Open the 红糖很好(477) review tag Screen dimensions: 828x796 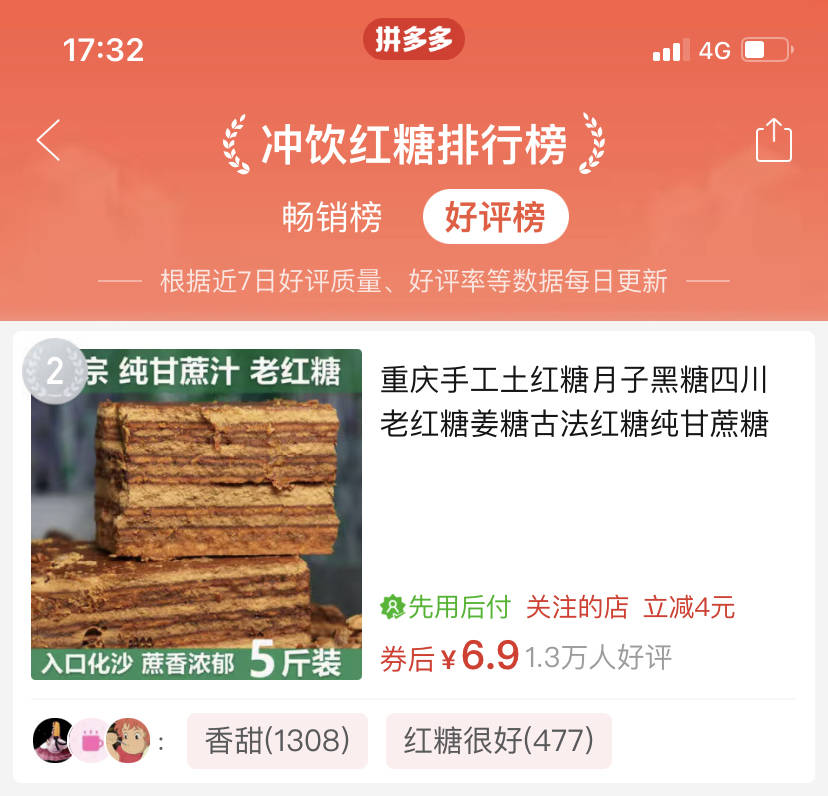point(498,741)
